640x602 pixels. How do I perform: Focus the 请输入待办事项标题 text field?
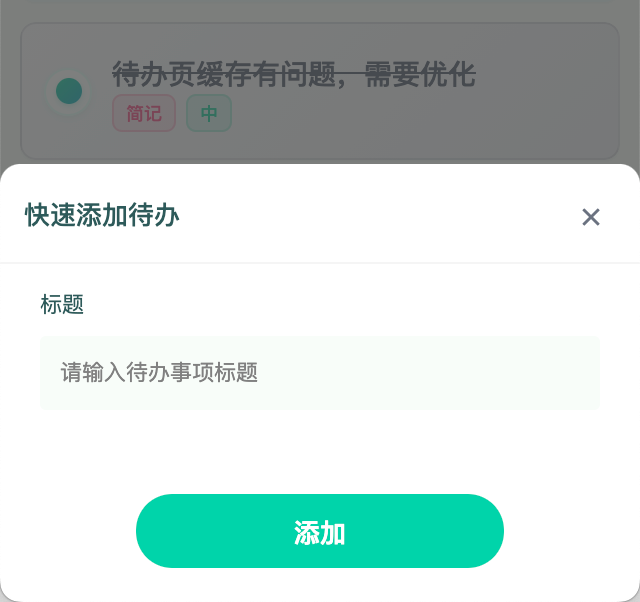320,373
